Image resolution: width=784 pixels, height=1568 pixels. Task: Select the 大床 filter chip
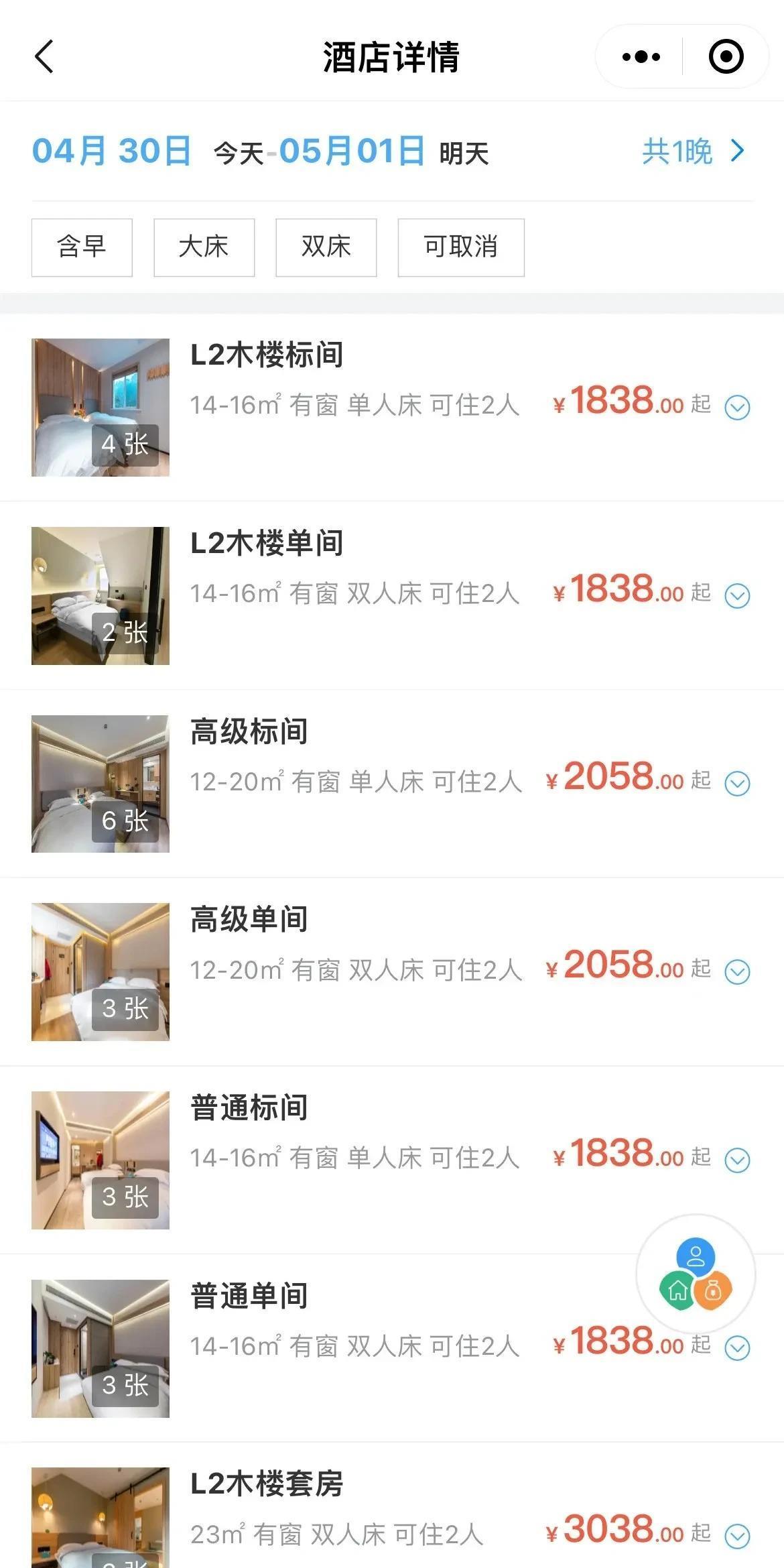tap(204, 247)
